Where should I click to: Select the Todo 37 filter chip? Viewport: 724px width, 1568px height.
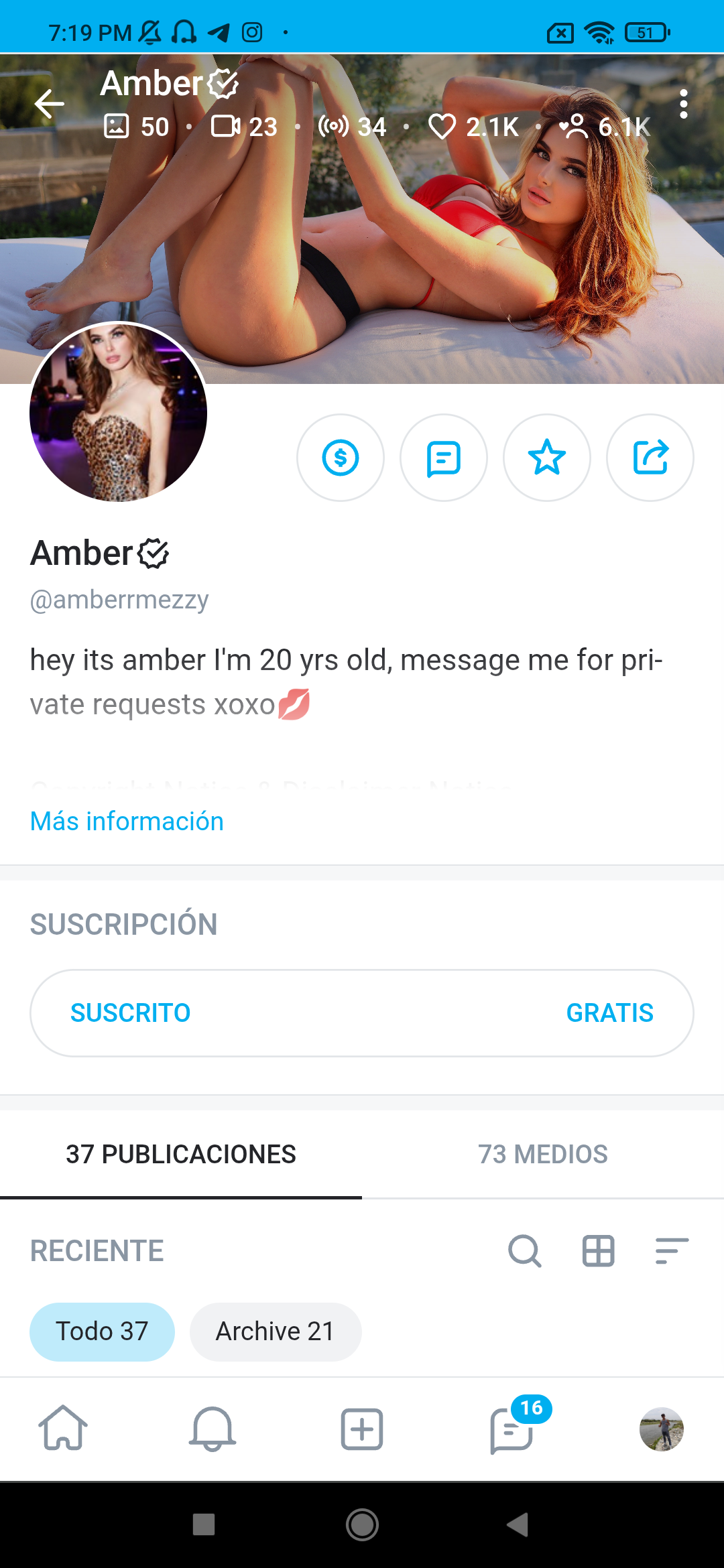pos(102,1331)
